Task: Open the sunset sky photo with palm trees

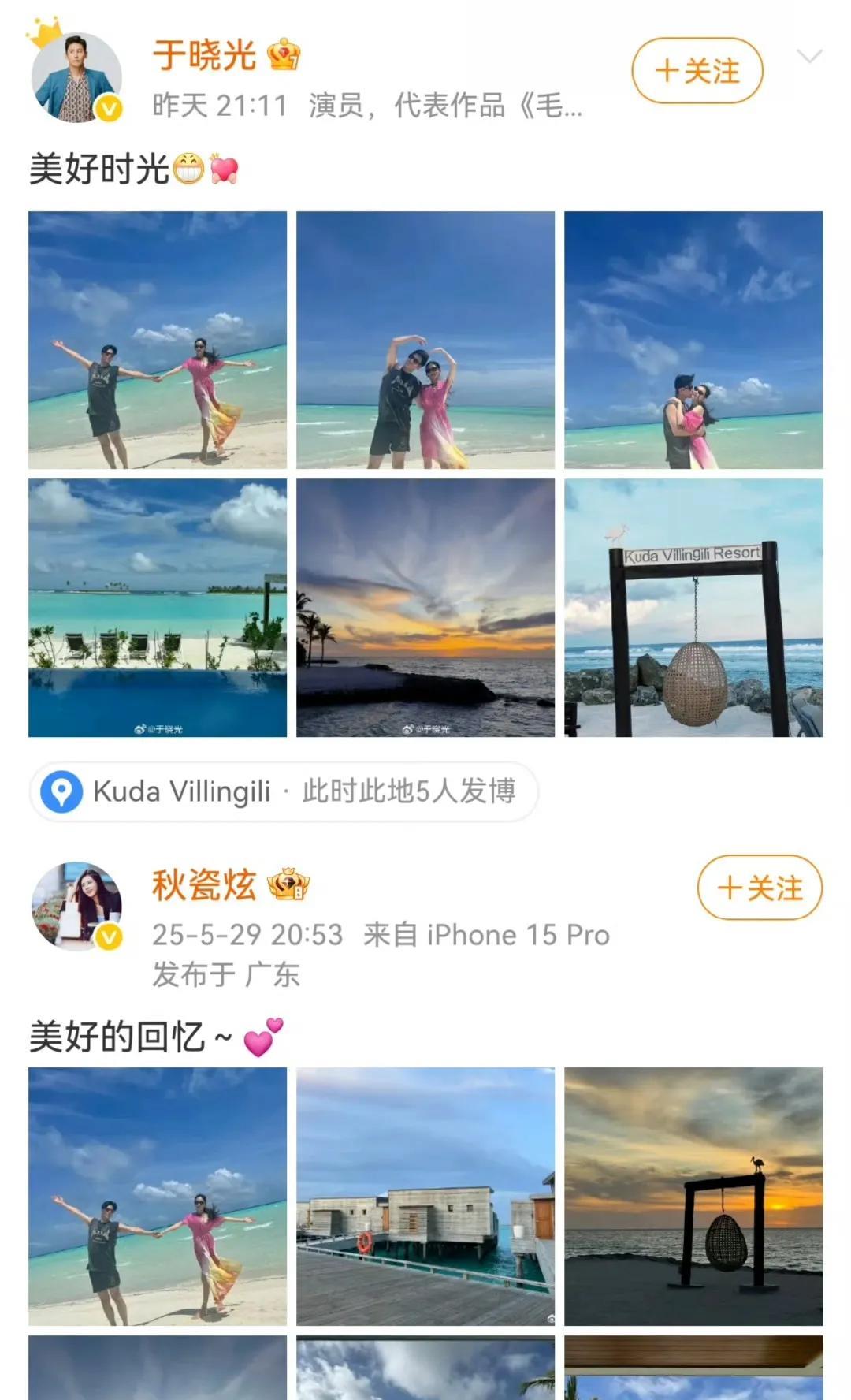Action: (x=425, y=608)
